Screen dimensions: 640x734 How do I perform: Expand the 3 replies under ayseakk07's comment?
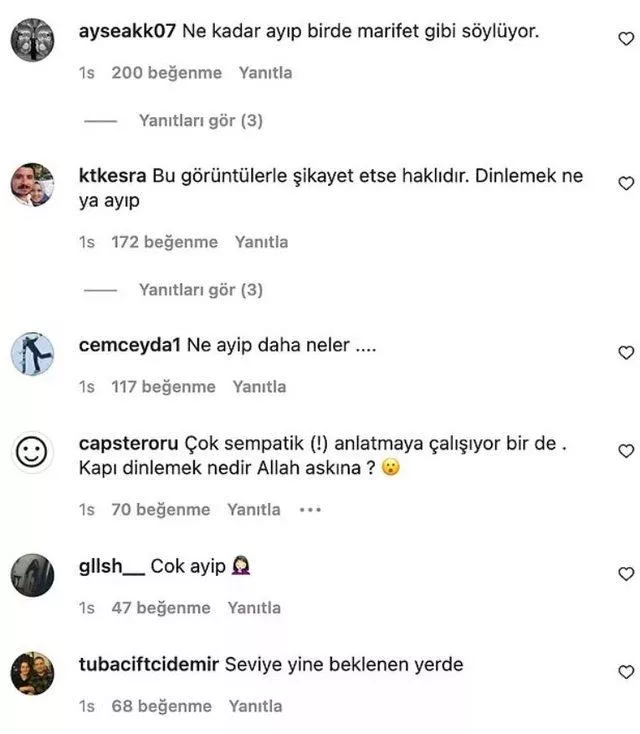[x=200, y=121]
